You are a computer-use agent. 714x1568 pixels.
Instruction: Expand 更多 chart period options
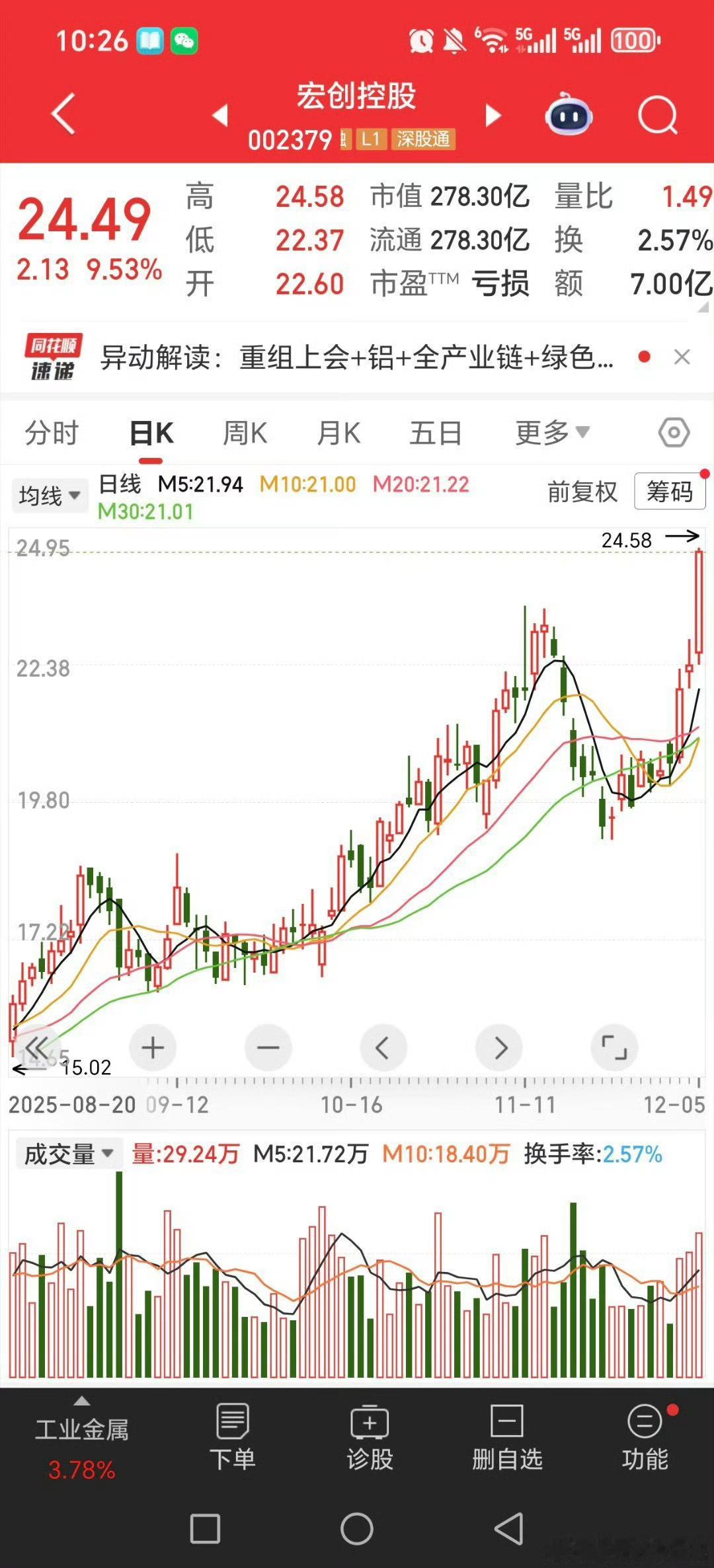click(551, 433)
